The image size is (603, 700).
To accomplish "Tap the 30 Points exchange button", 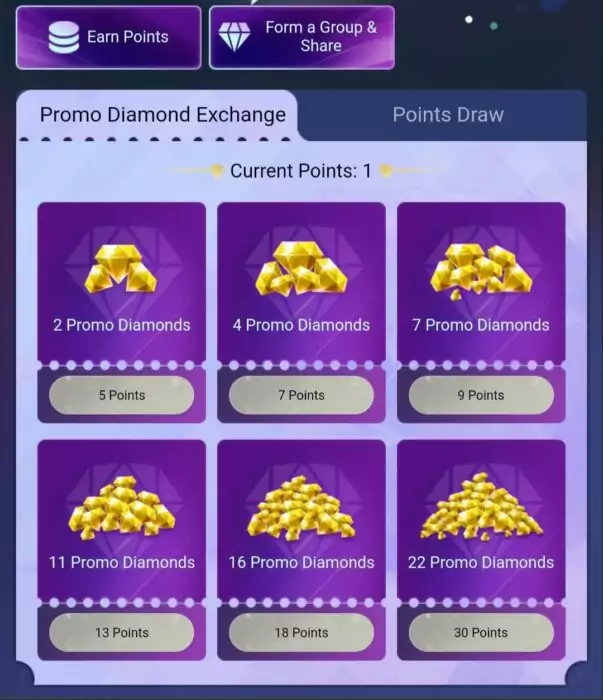I will coord(481,632).
